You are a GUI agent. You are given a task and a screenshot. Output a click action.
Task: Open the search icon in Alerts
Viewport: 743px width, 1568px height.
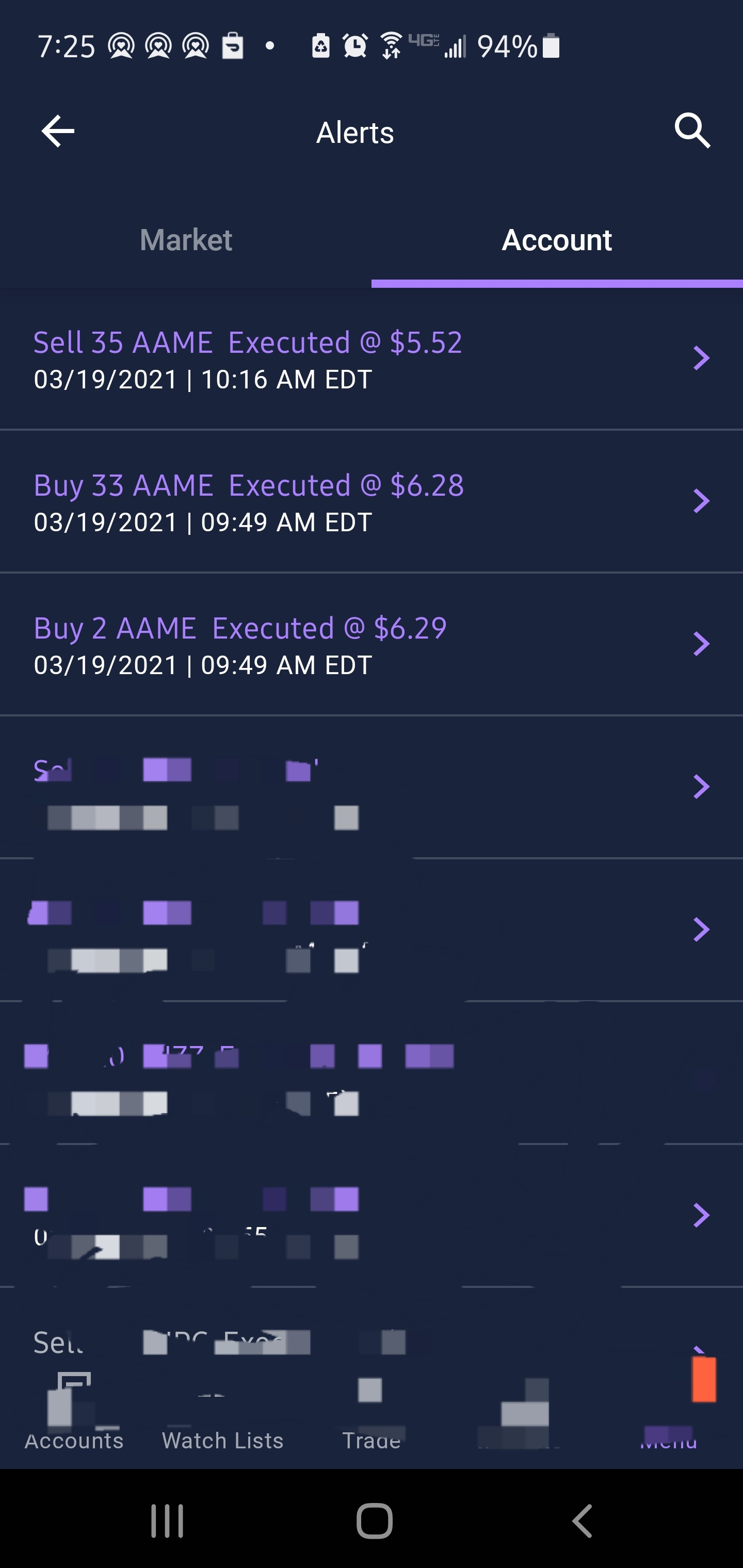pyautogui.click(x=692, y=131)
